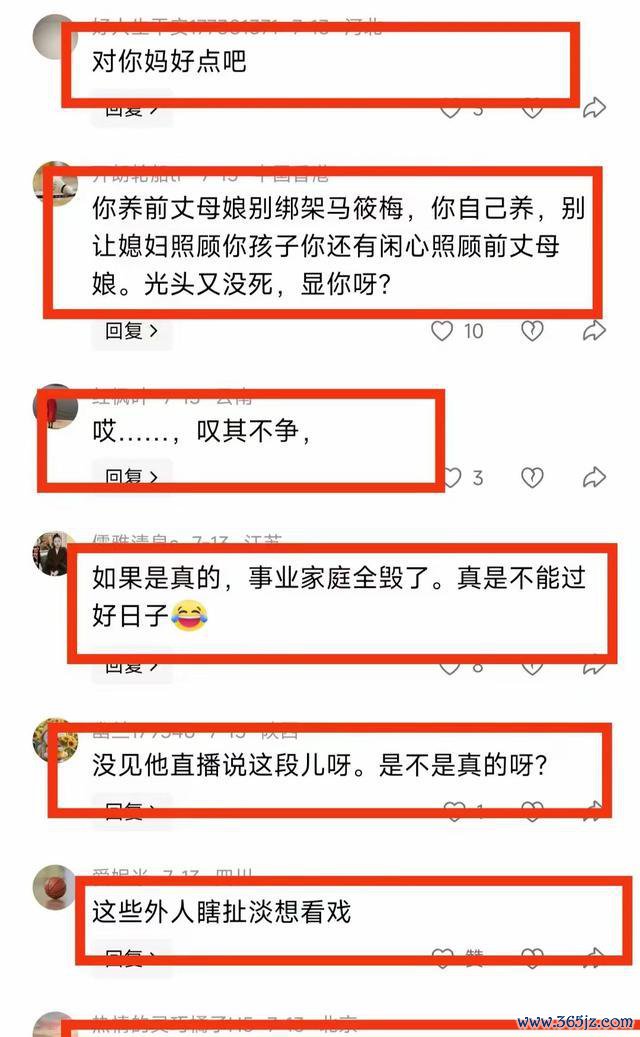Like the comment with 10 likes
The width and height of the screenshot is (640, 1037).
click(x=442, y=331)
